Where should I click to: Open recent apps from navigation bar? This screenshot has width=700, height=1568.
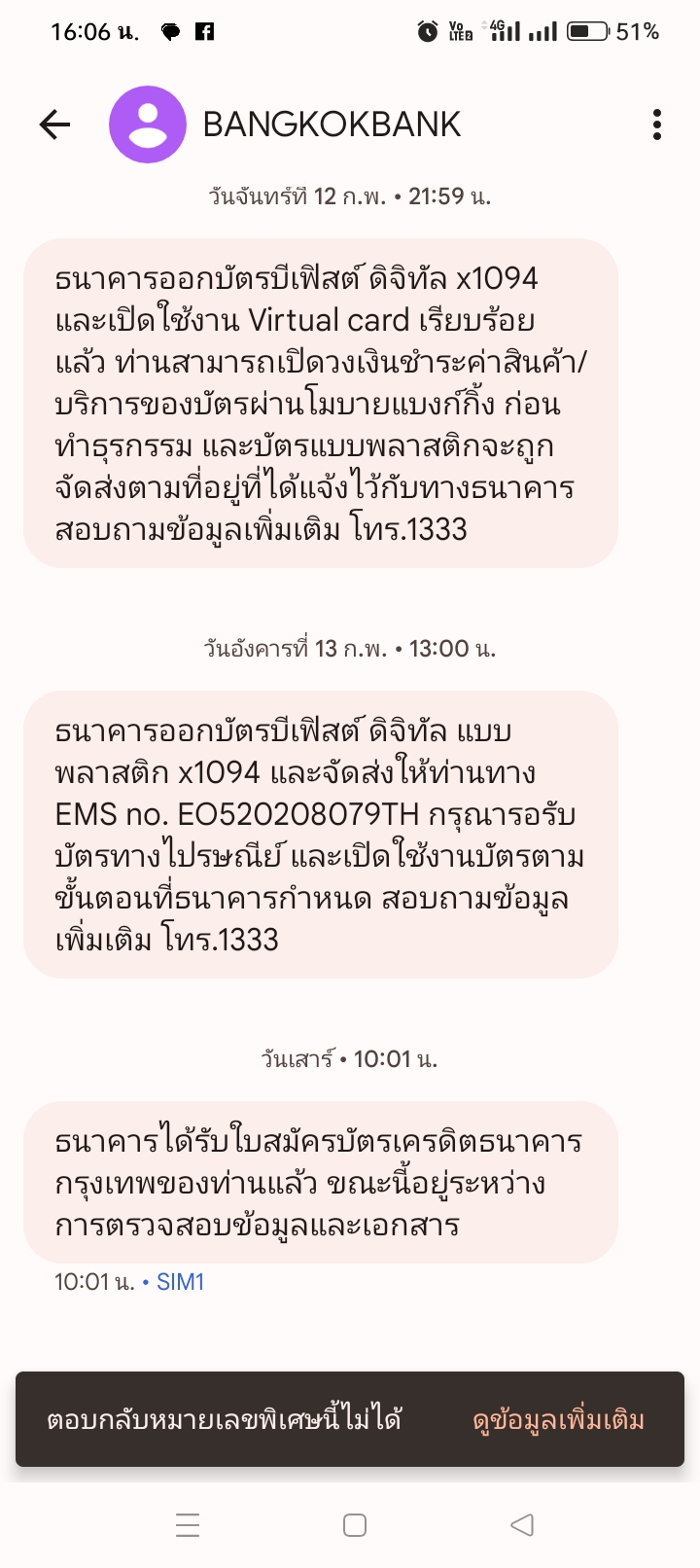click(x=188, y=1525)
